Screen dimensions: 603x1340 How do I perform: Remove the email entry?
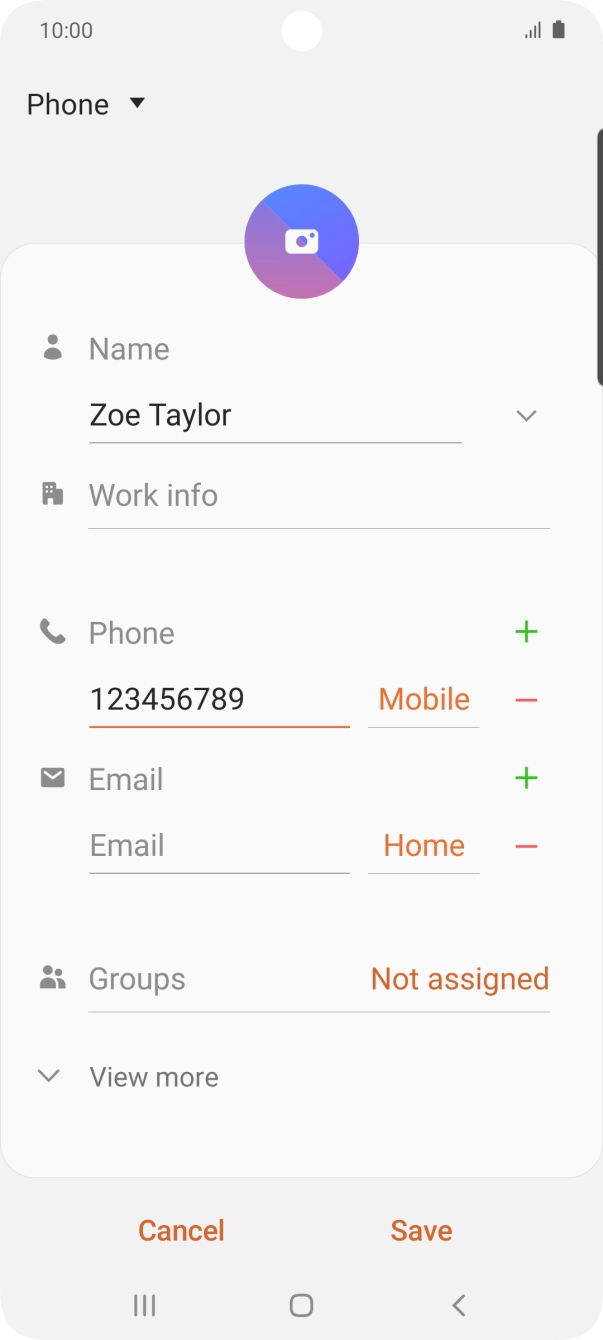tap(526, 847)
